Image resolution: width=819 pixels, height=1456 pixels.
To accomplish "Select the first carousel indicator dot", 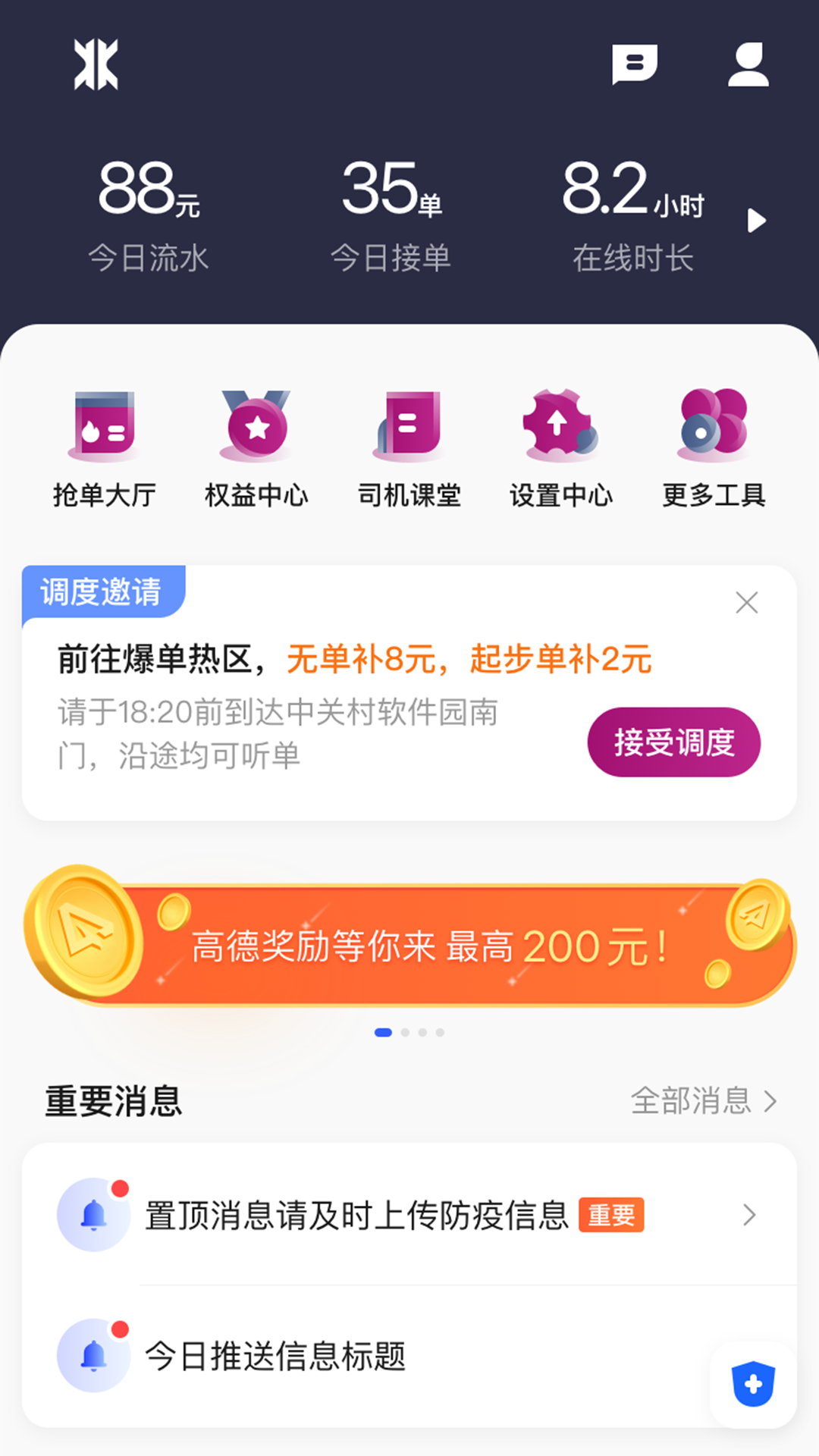I will click(382, 1031).
